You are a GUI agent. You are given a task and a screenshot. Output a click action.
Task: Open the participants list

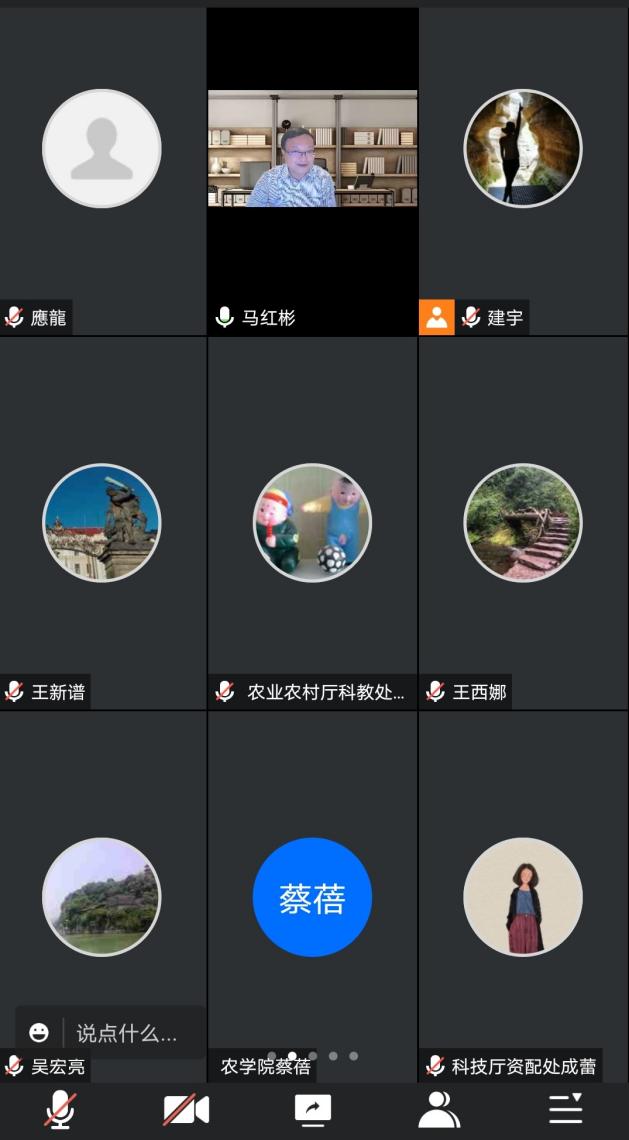439,1110
